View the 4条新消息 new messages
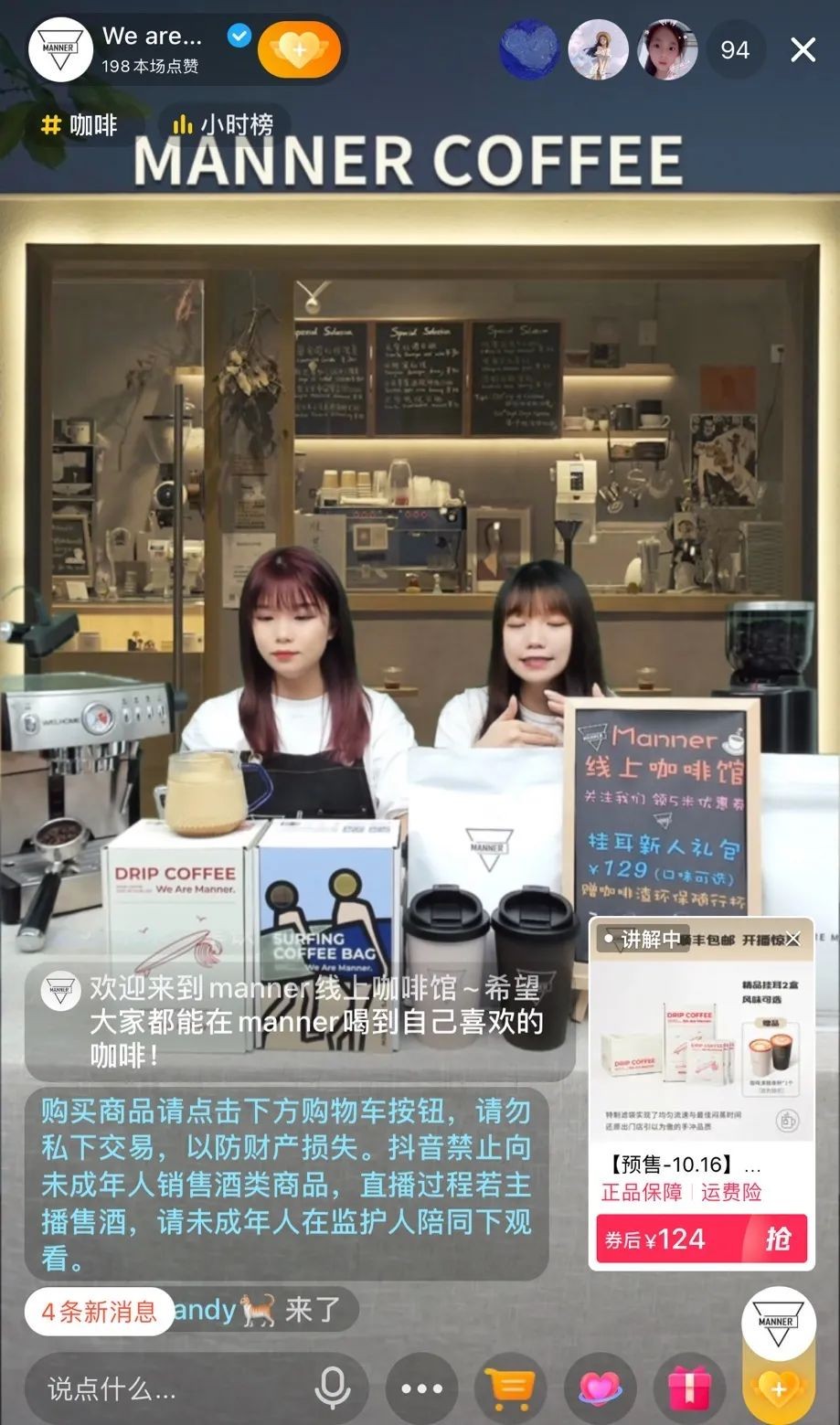The image size is (840, 1425). [x=99, y=1312]
